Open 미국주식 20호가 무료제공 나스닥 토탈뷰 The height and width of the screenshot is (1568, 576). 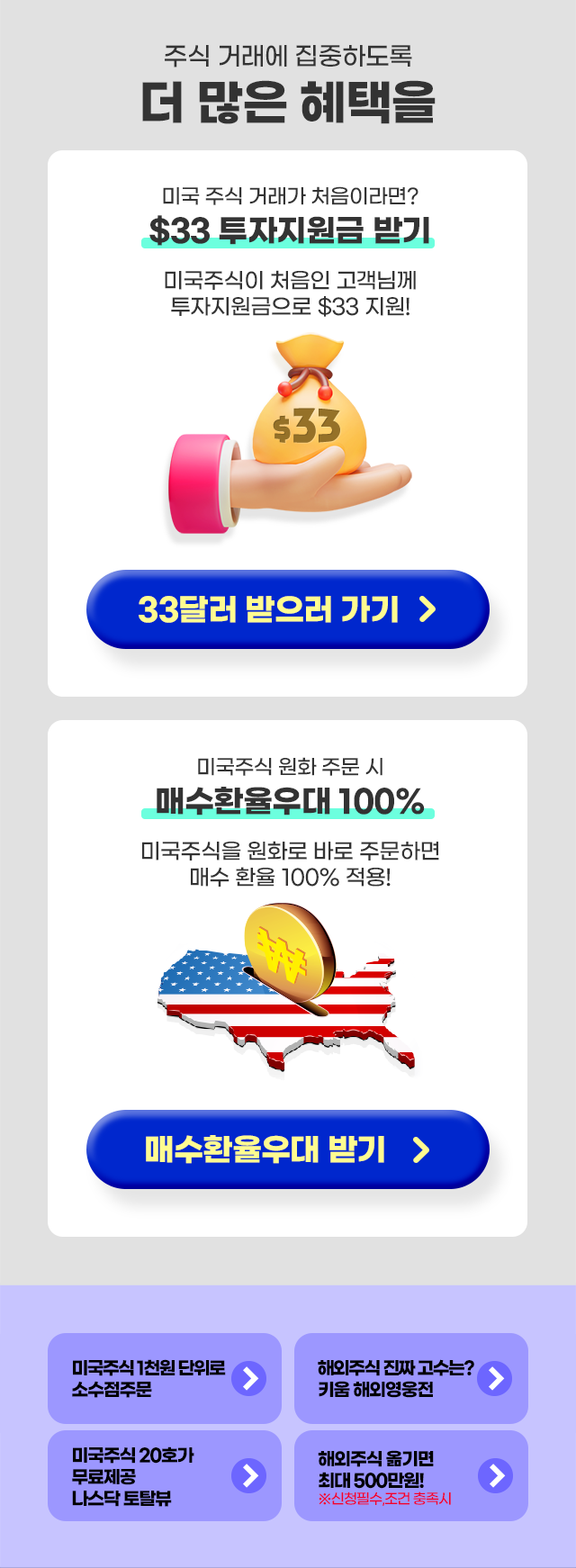[x=165, y=1475]
